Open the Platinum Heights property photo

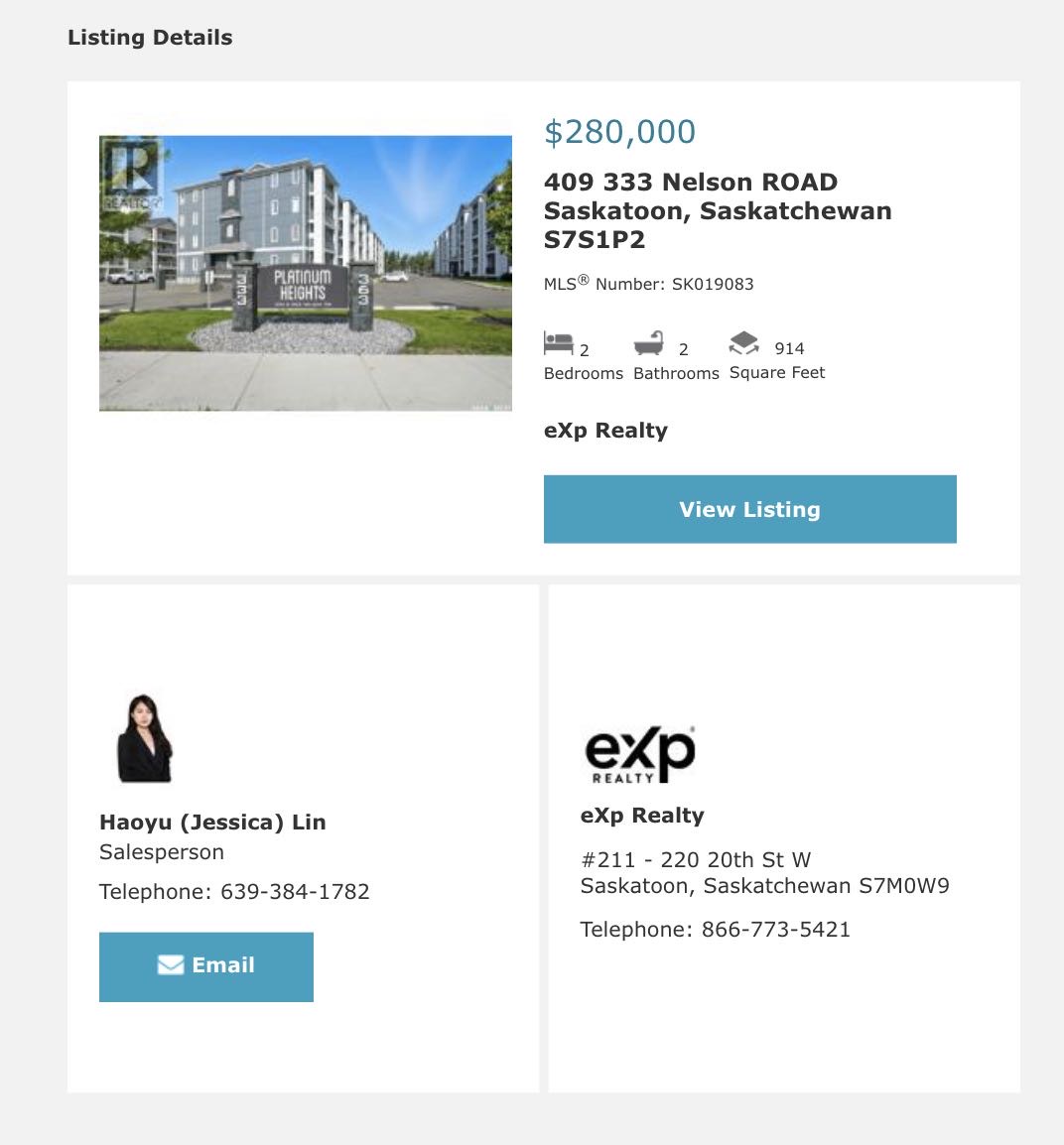point(306,272)
